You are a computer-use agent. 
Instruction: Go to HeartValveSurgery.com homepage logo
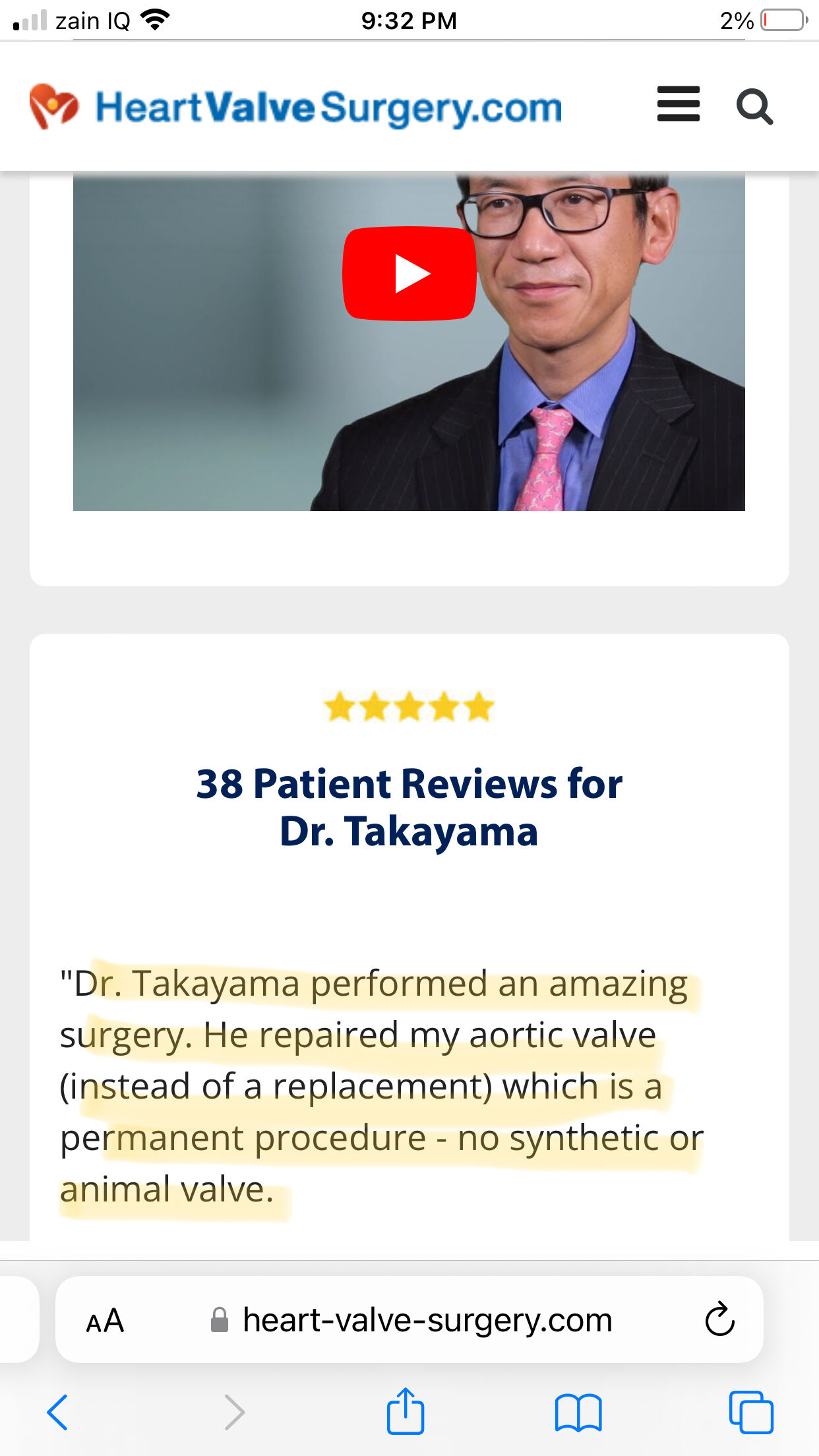pos(296,107)
